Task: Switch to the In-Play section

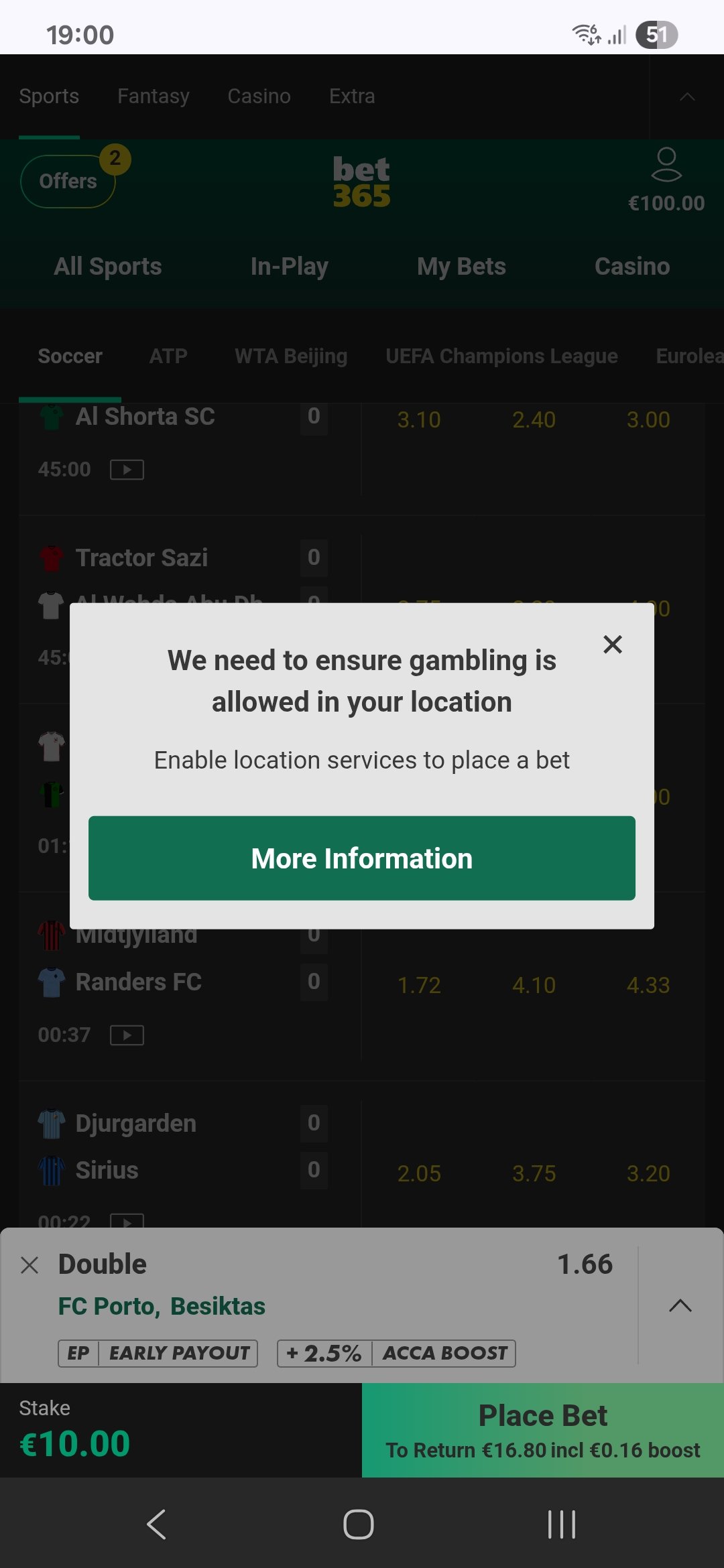Action: (x=290, y=267)
